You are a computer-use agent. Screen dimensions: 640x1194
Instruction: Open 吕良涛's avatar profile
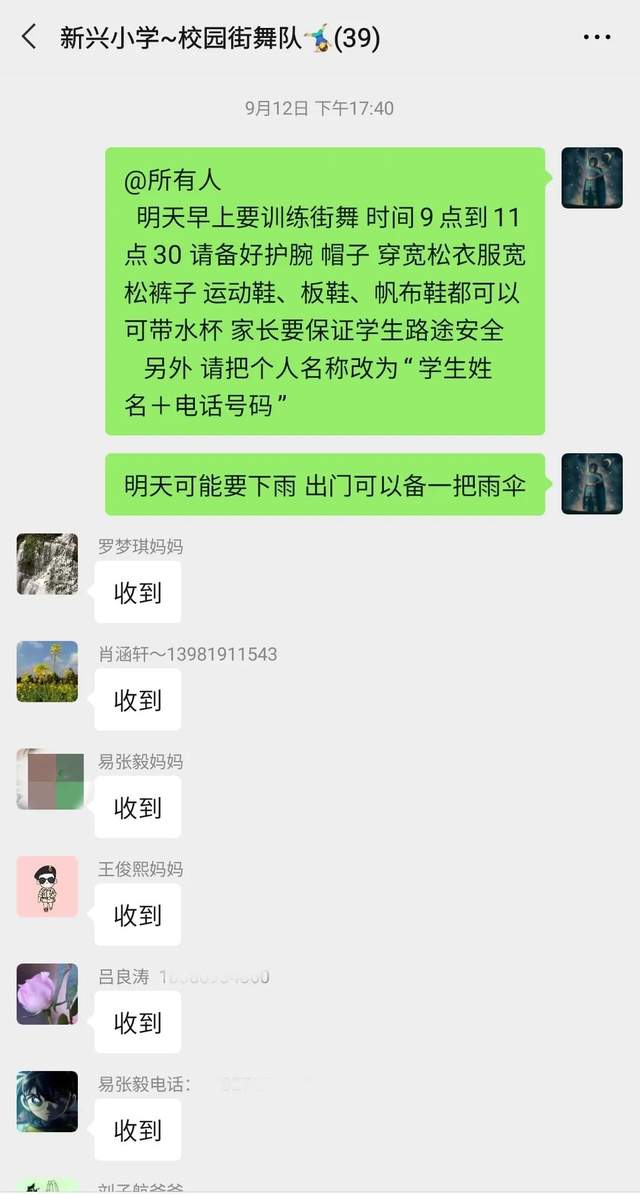point(47,994)
